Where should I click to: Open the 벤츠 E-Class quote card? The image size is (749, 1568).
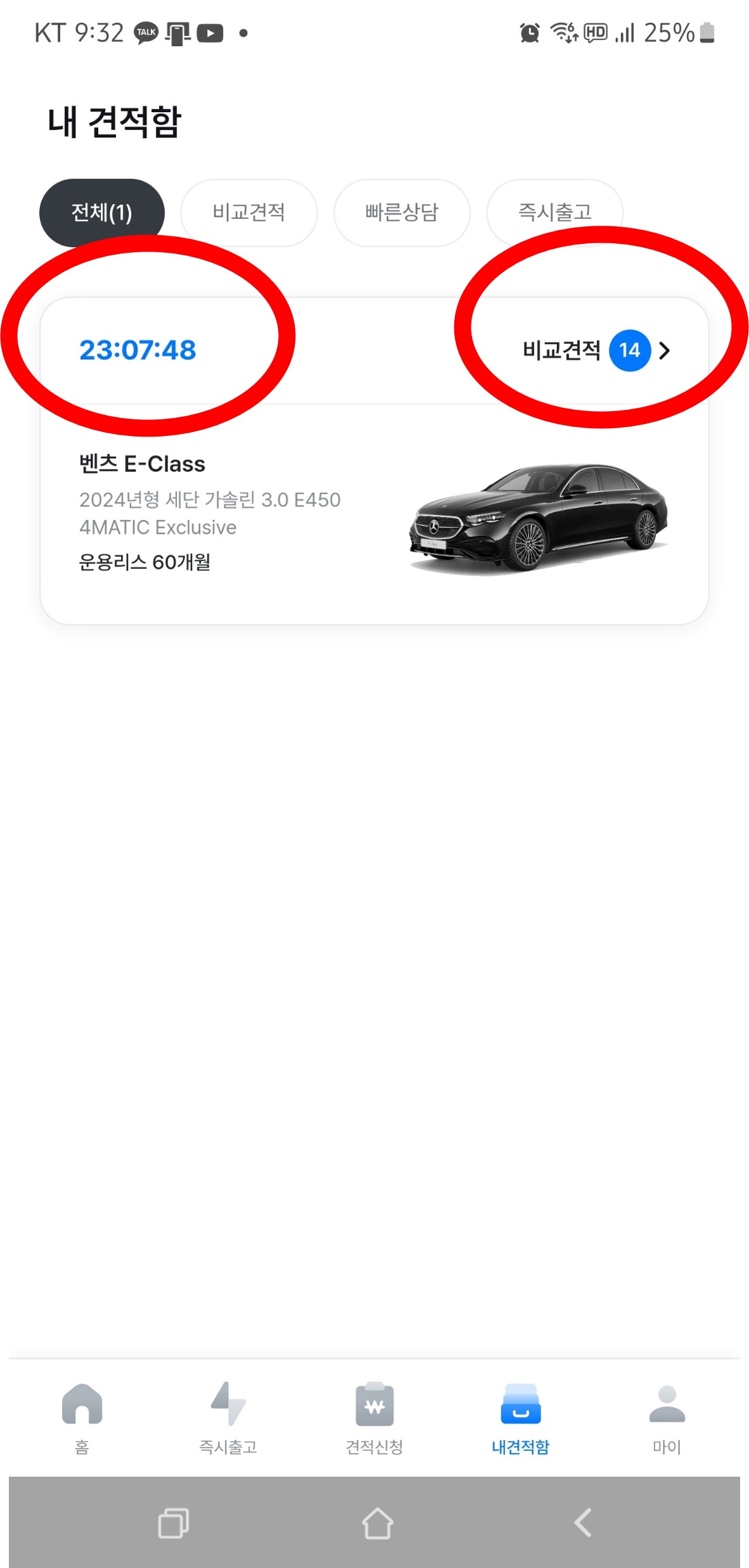click(143, 463)
